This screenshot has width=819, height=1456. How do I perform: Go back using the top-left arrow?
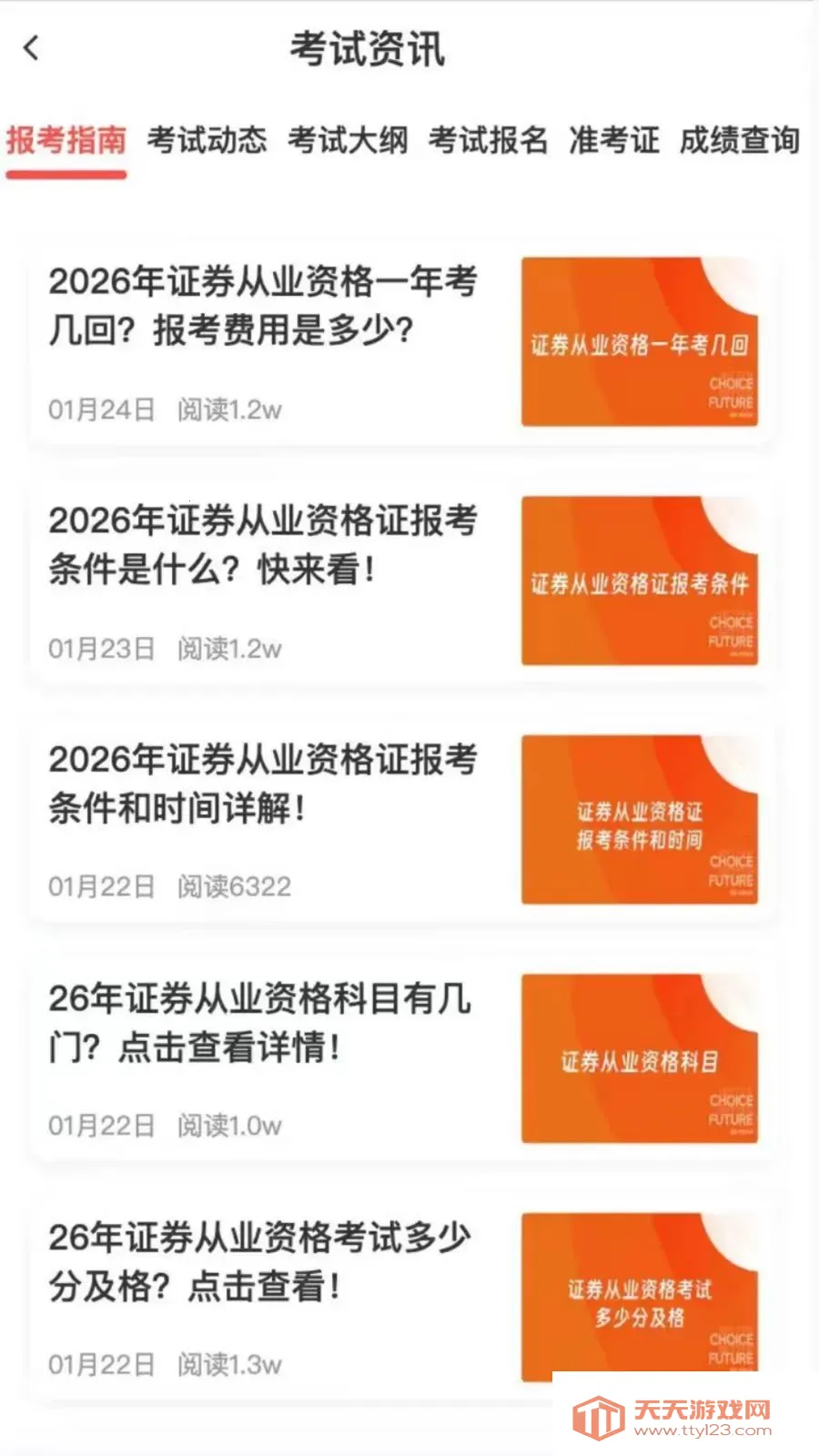32,48
